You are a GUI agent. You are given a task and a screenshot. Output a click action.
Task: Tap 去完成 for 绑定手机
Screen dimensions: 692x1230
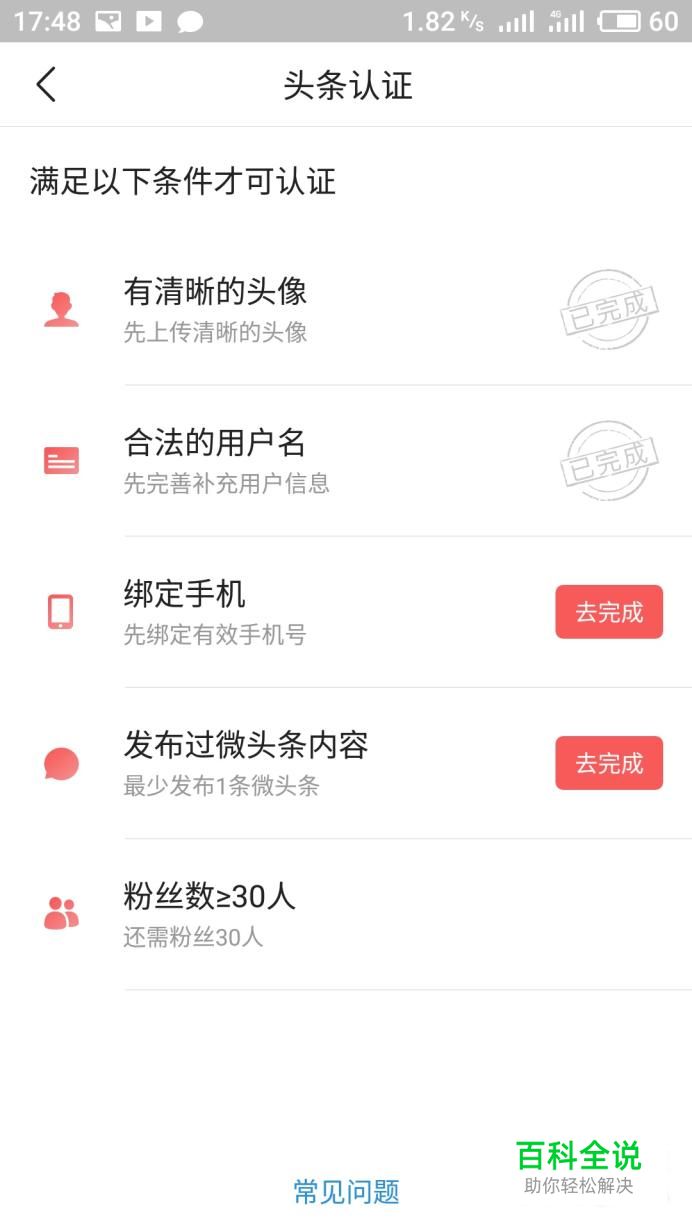tap(609, 612)
